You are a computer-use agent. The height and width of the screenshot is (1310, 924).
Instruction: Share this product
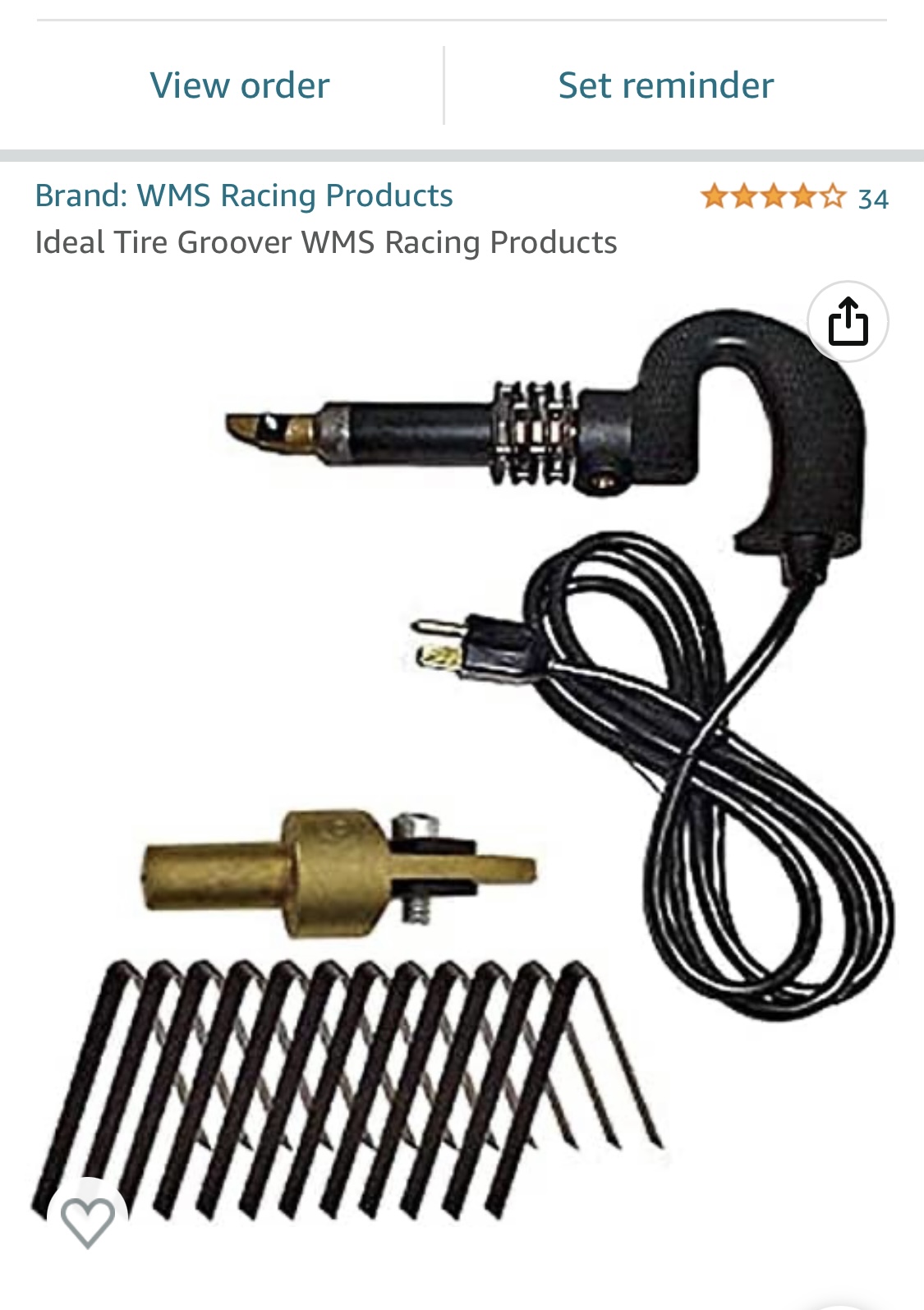click(x=848, y=322)
